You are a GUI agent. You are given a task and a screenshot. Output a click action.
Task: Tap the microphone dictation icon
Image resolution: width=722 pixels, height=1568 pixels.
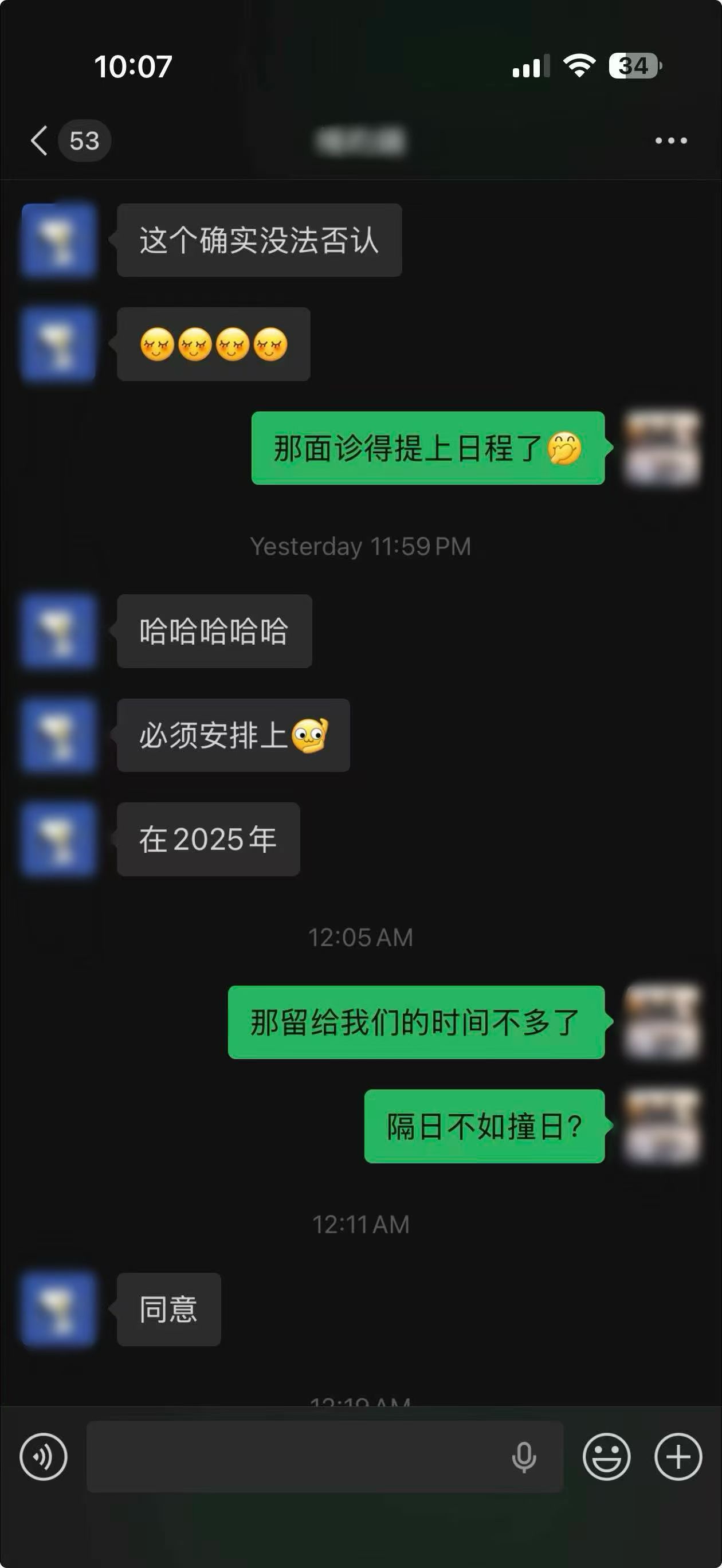point(524,1457)
